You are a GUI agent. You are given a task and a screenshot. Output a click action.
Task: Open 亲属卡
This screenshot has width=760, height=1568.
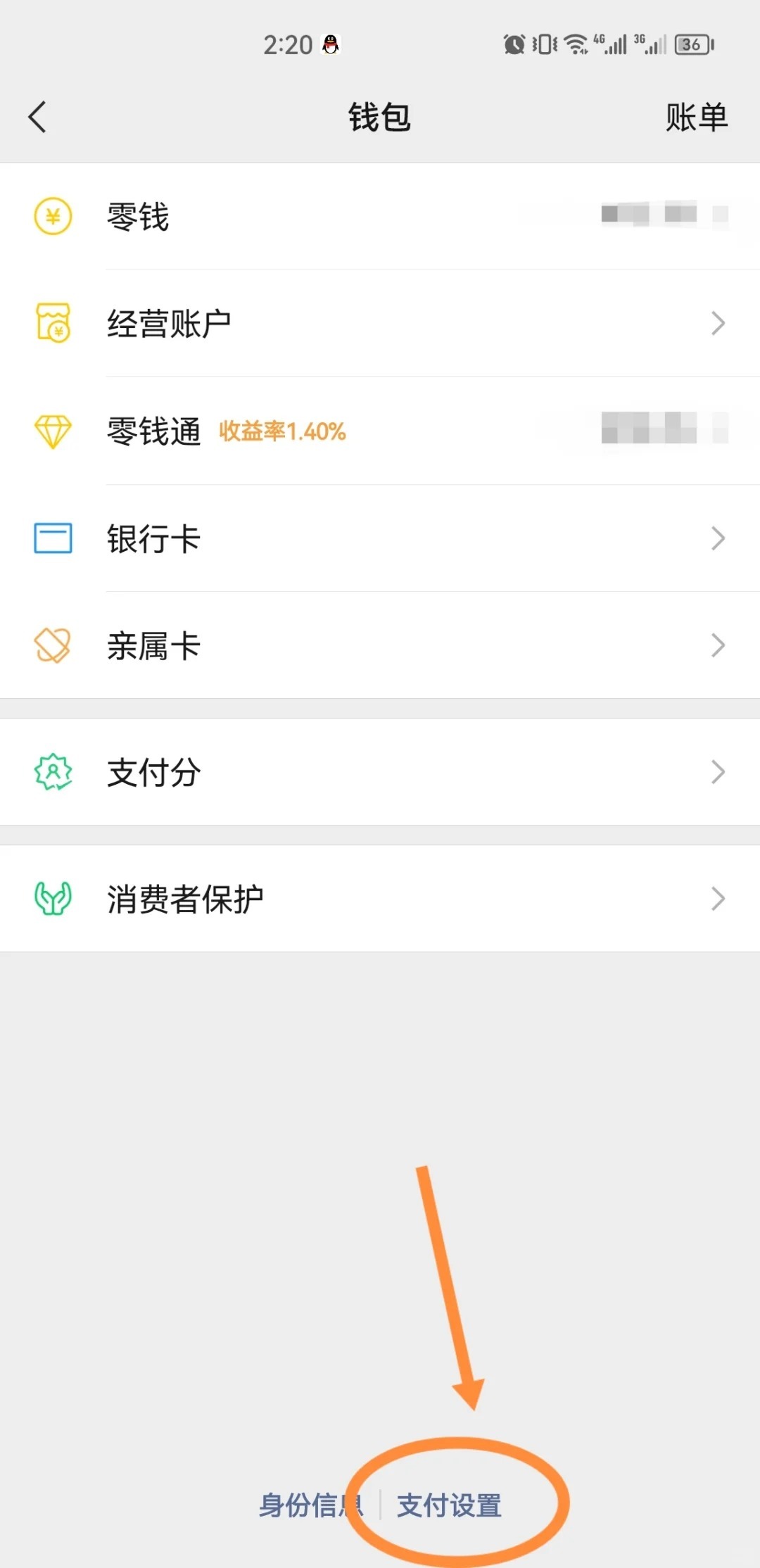point(380,645)
